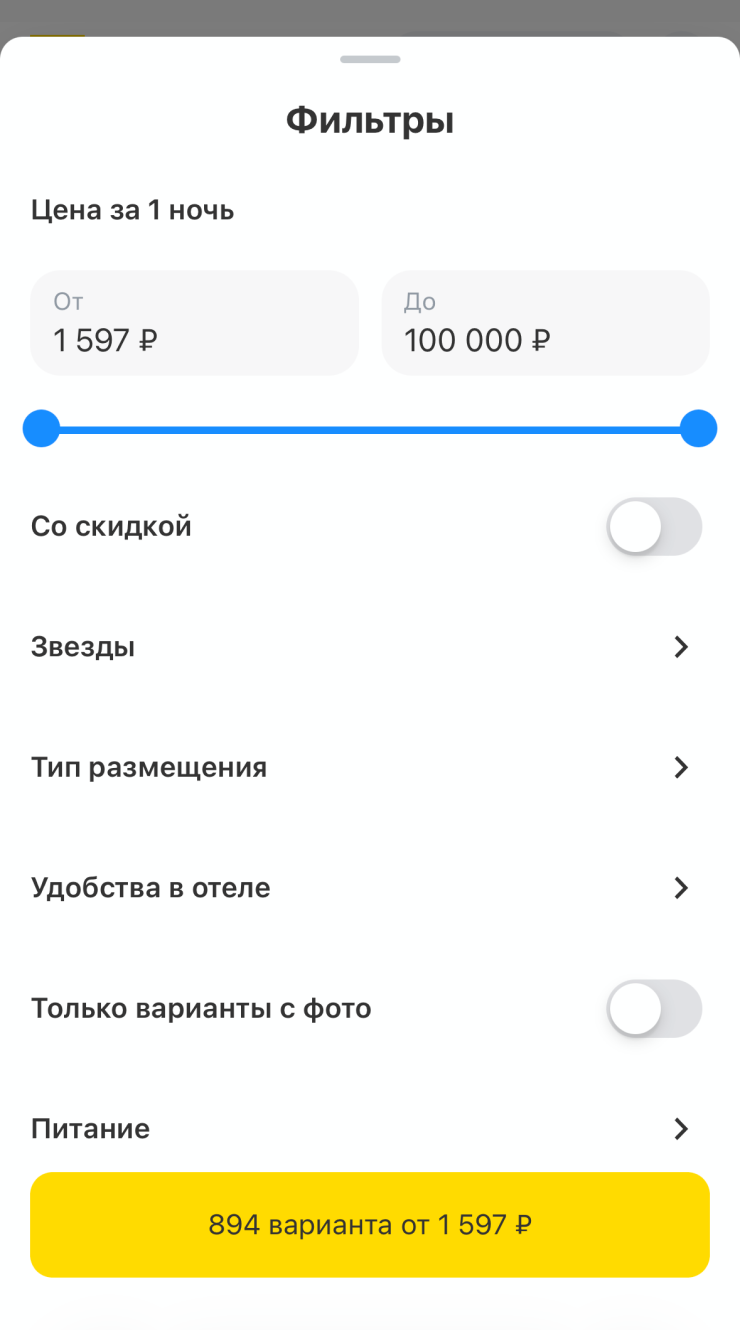Turn on «Только варианты с фото»
740x1330 pixels.
(x=654, y=1008)
